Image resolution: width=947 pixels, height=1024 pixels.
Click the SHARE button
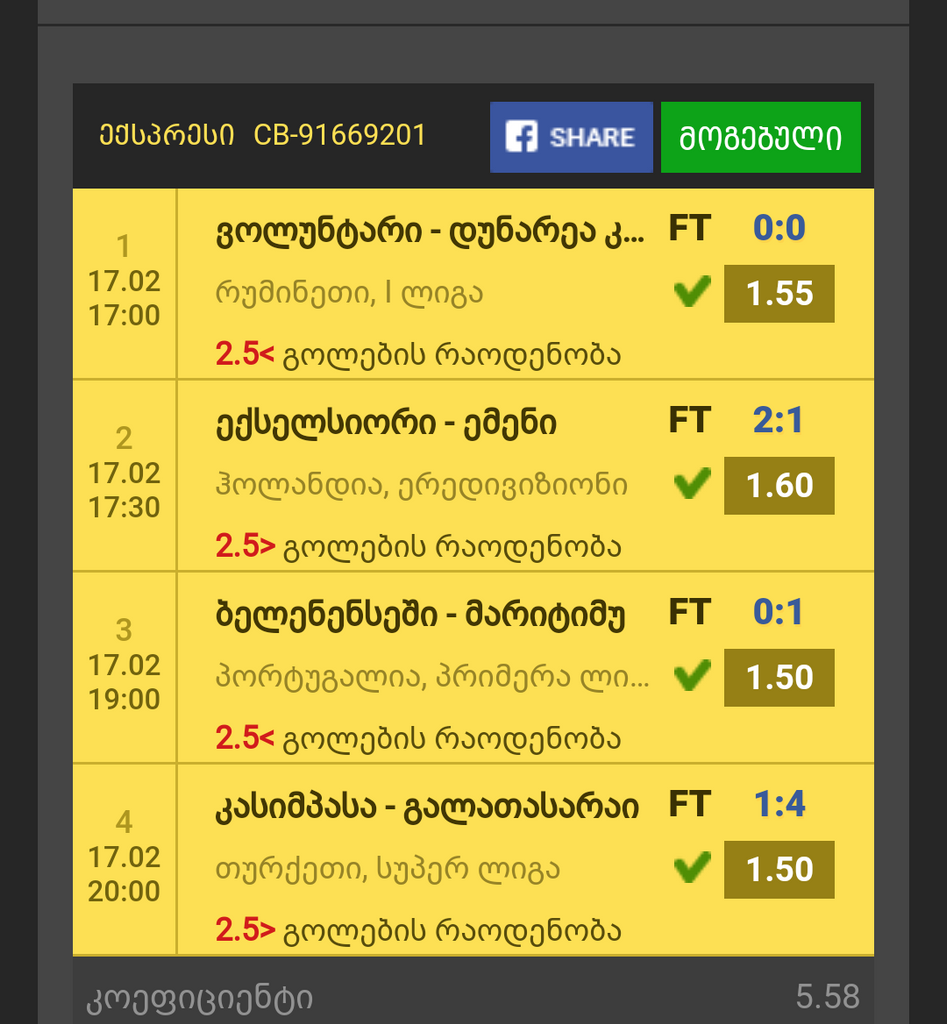pos(571,137)
